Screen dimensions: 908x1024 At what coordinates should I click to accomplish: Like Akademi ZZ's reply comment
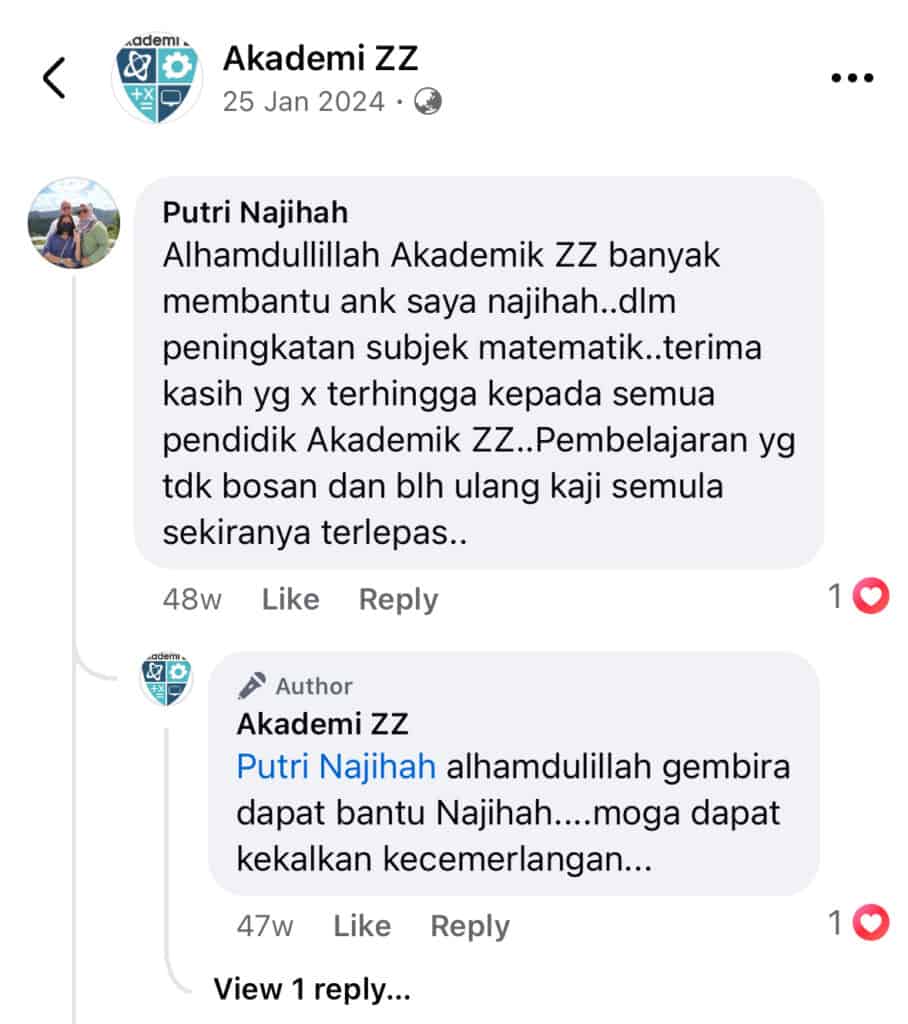361,926
